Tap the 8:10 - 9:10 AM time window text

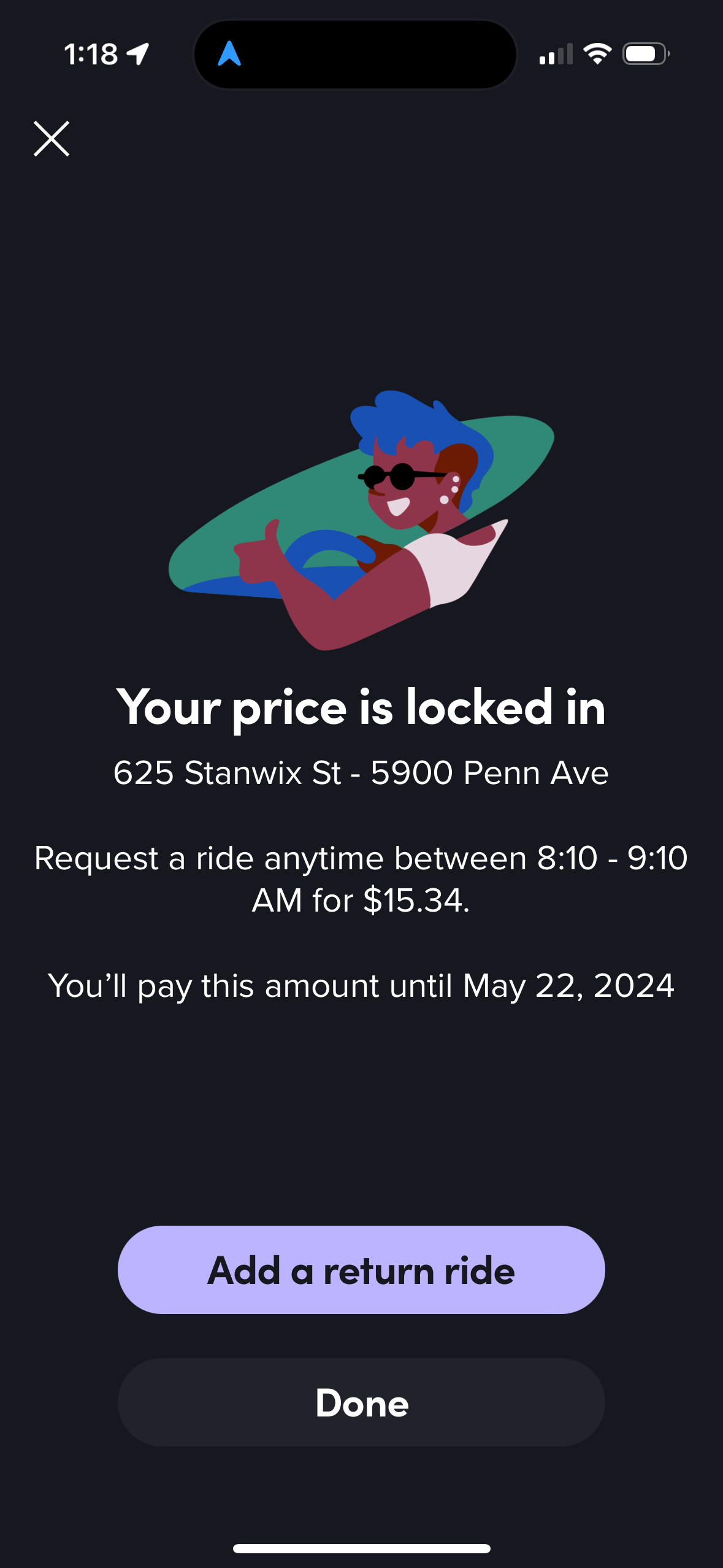click(x=610, y=858)
